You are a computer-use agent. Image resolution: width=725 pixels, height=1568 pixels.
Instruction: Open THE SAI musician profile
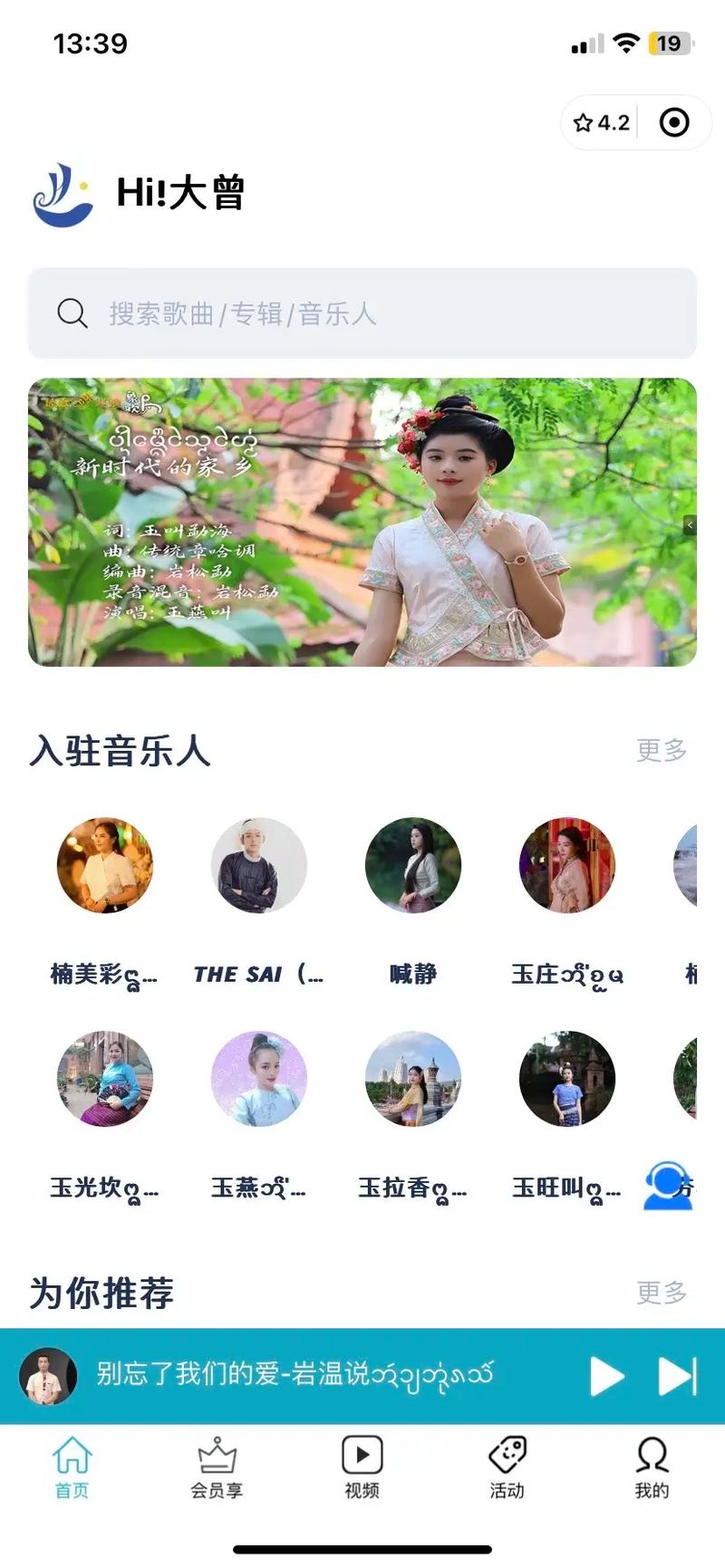[x=258, y=866]
